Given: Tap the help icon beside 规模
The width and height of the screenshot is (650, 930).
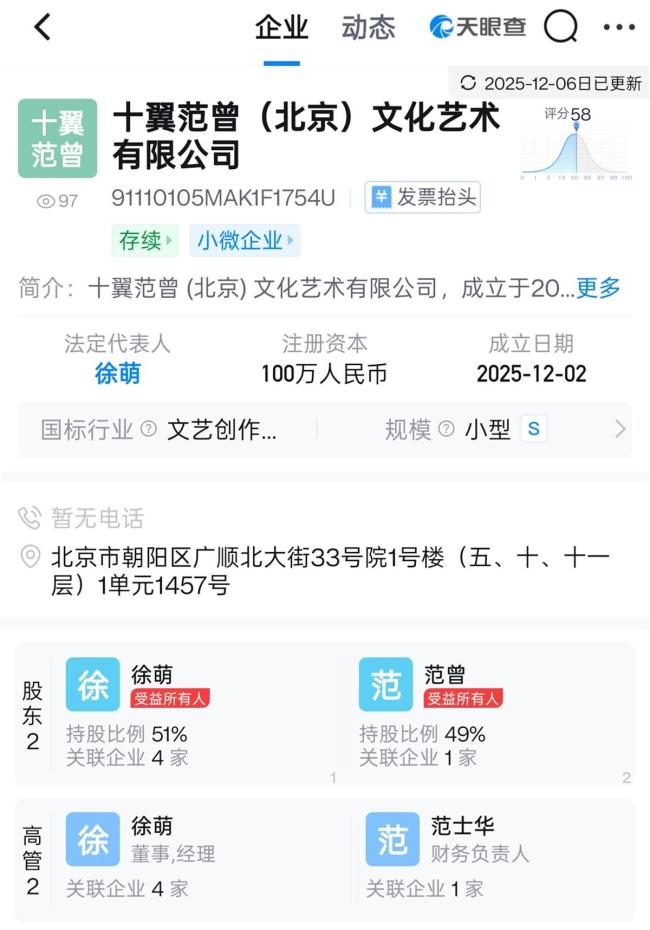Looking at the screenshot, I should [x=446, y=430].
